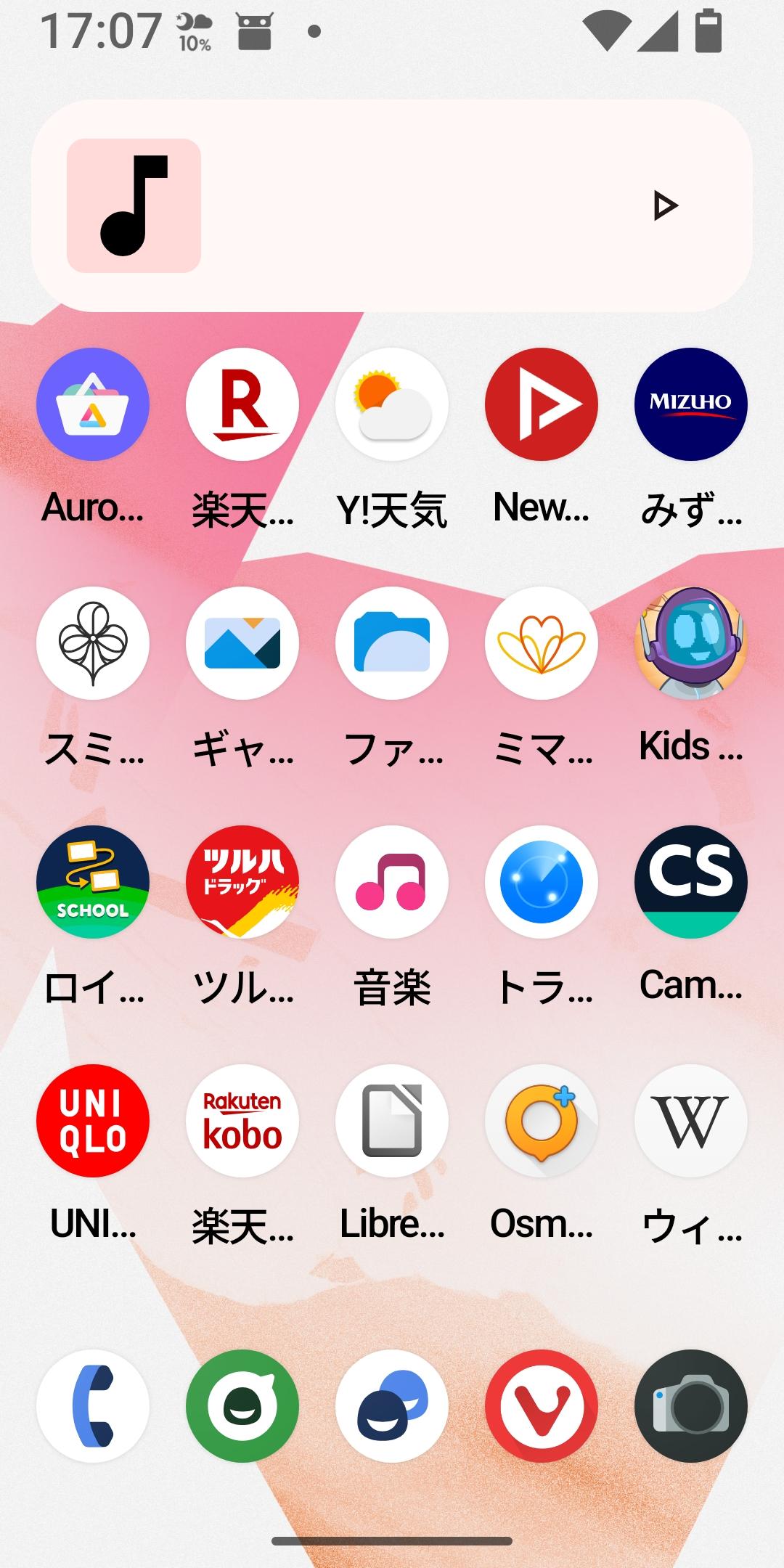
Task: Open the Wikipedia app
Action: click(x=690, y=1121)
